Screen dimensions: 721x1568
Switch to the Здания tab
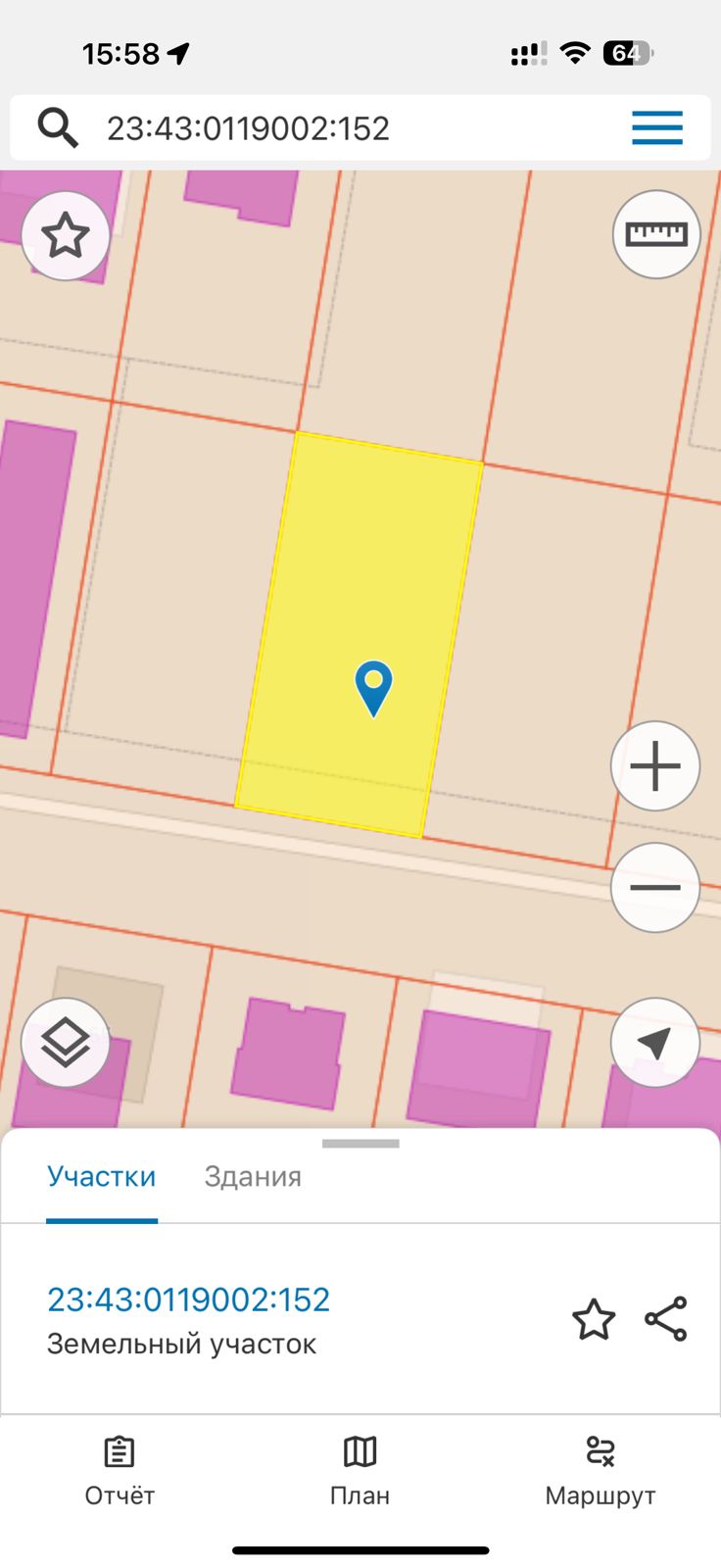tap(253, 1176)
